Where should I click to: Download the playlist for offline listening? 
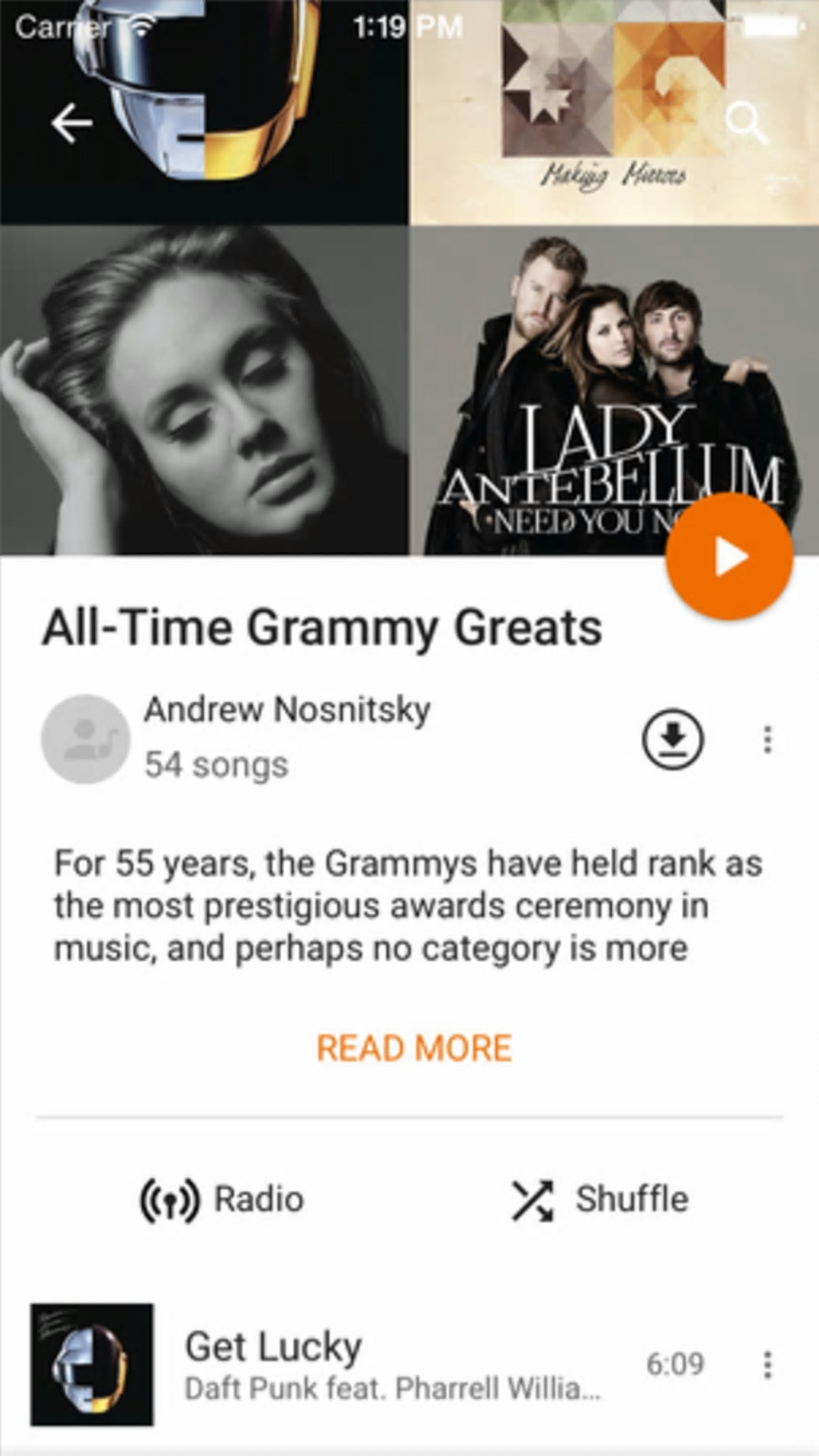click(673, 738)
